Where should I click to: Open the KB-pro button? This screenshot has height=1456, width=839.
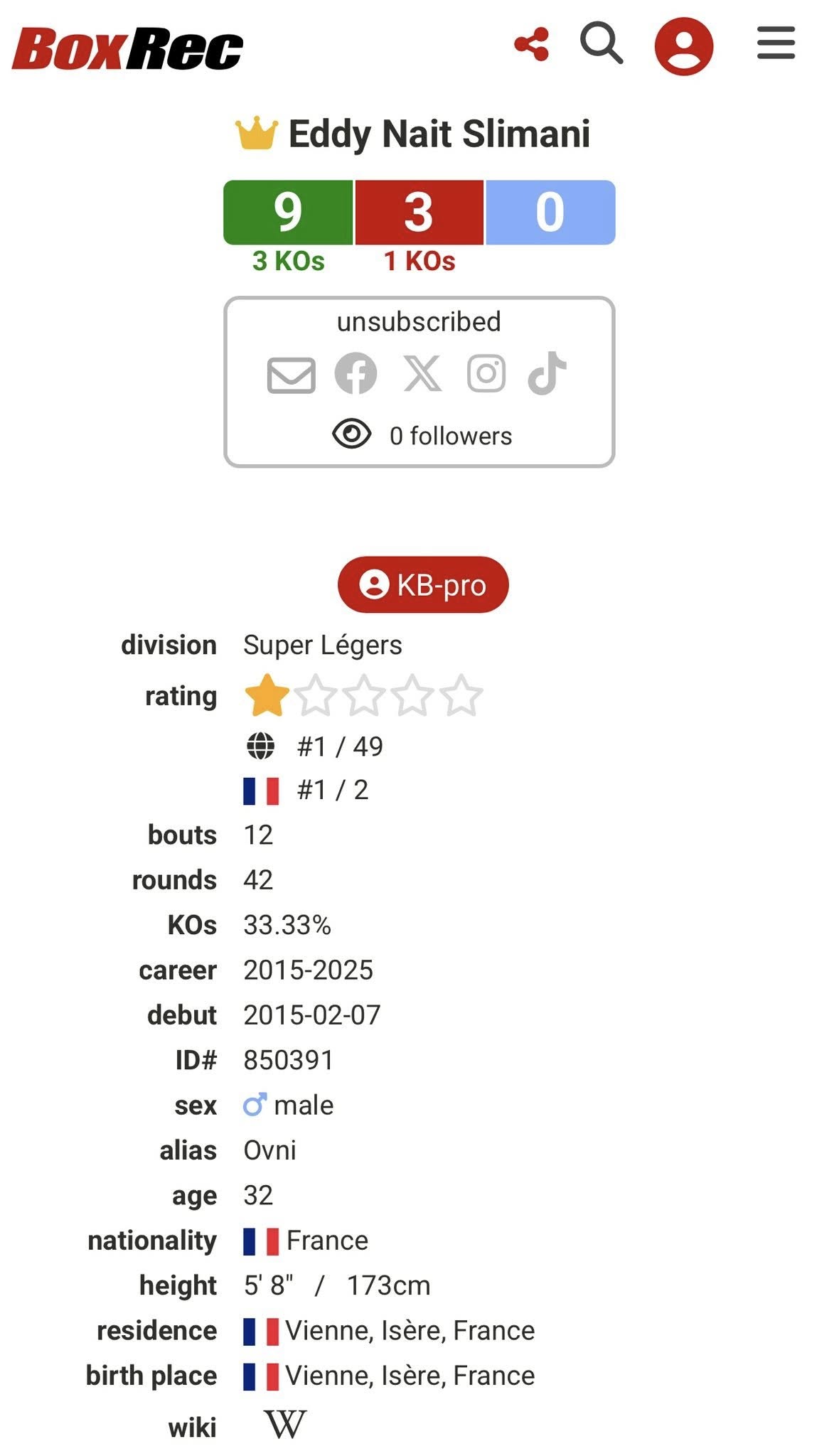(423, 584)
